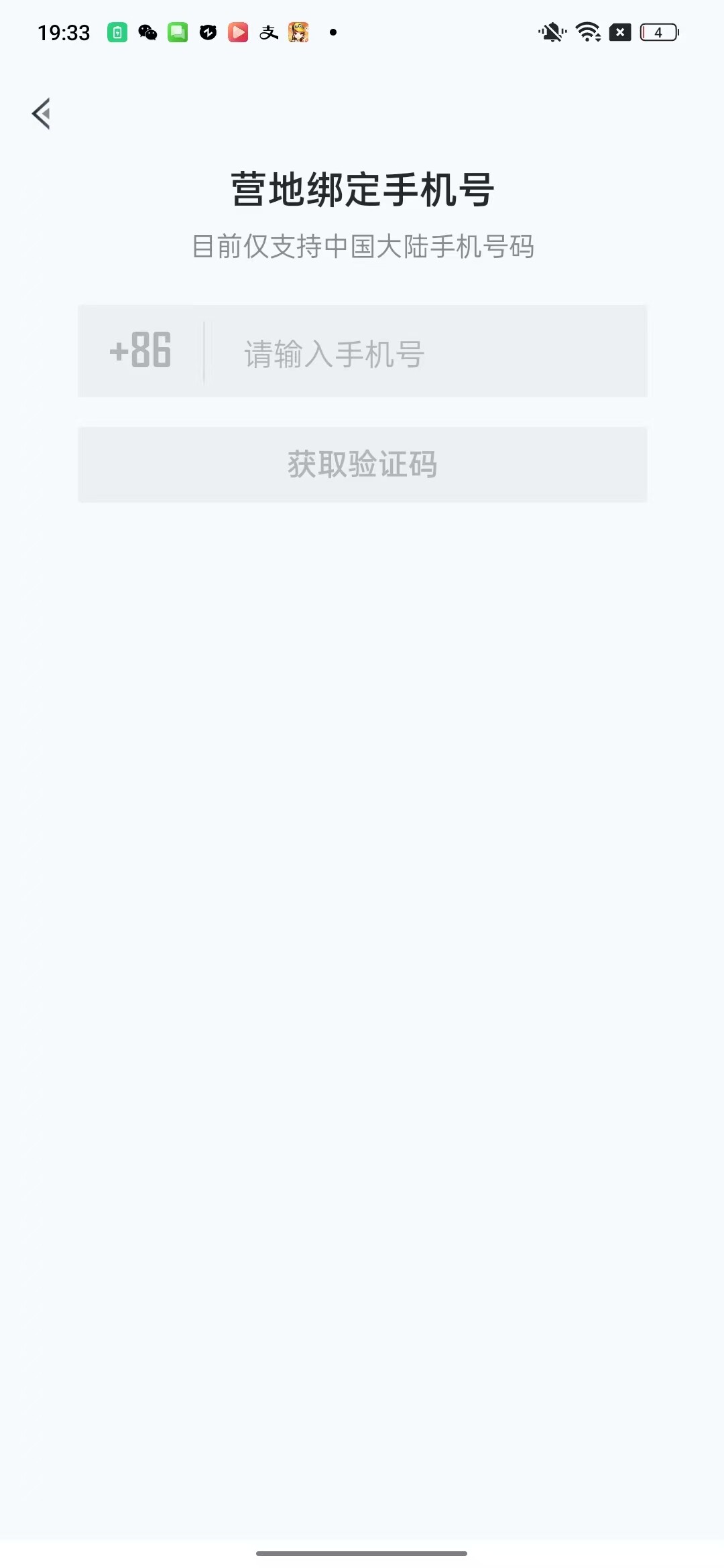Tap the clock showing 19:33
724x1568 pixels.
pyautogui.click(x=64, y=31)
